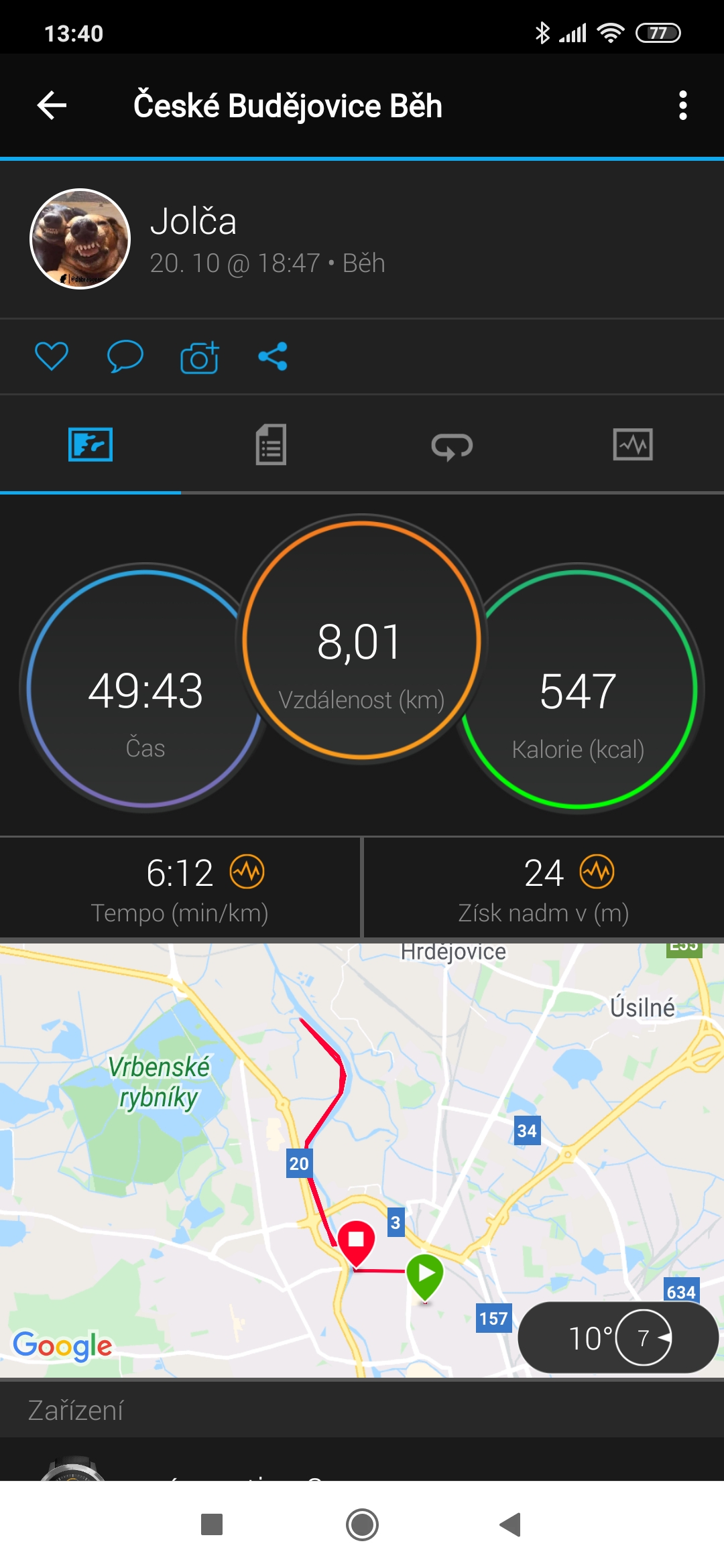Open the Zisk nadm v elevation chart
The image size is (724, 1568).
click(x=544, y=889)
